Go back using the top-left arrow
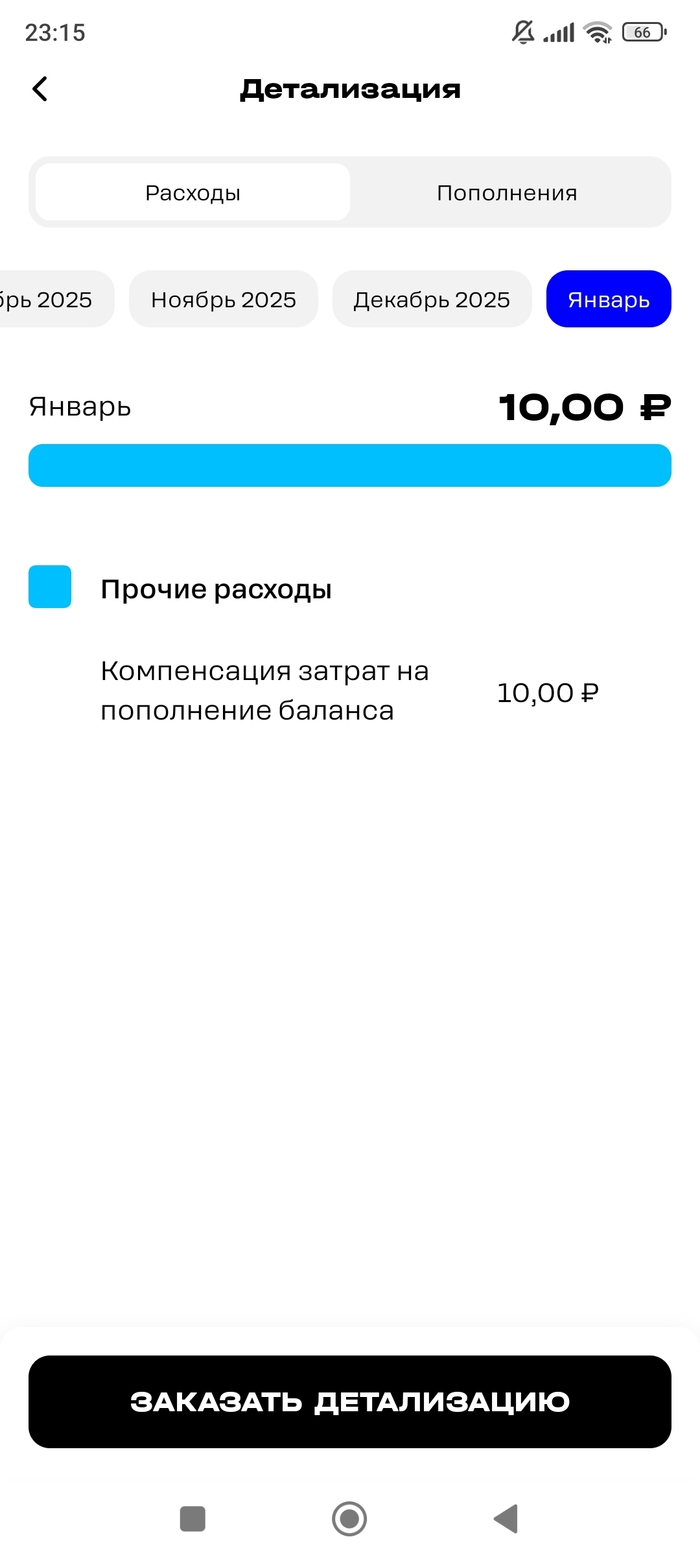Viewport: 700px width, 1561px height. [40, 89]
